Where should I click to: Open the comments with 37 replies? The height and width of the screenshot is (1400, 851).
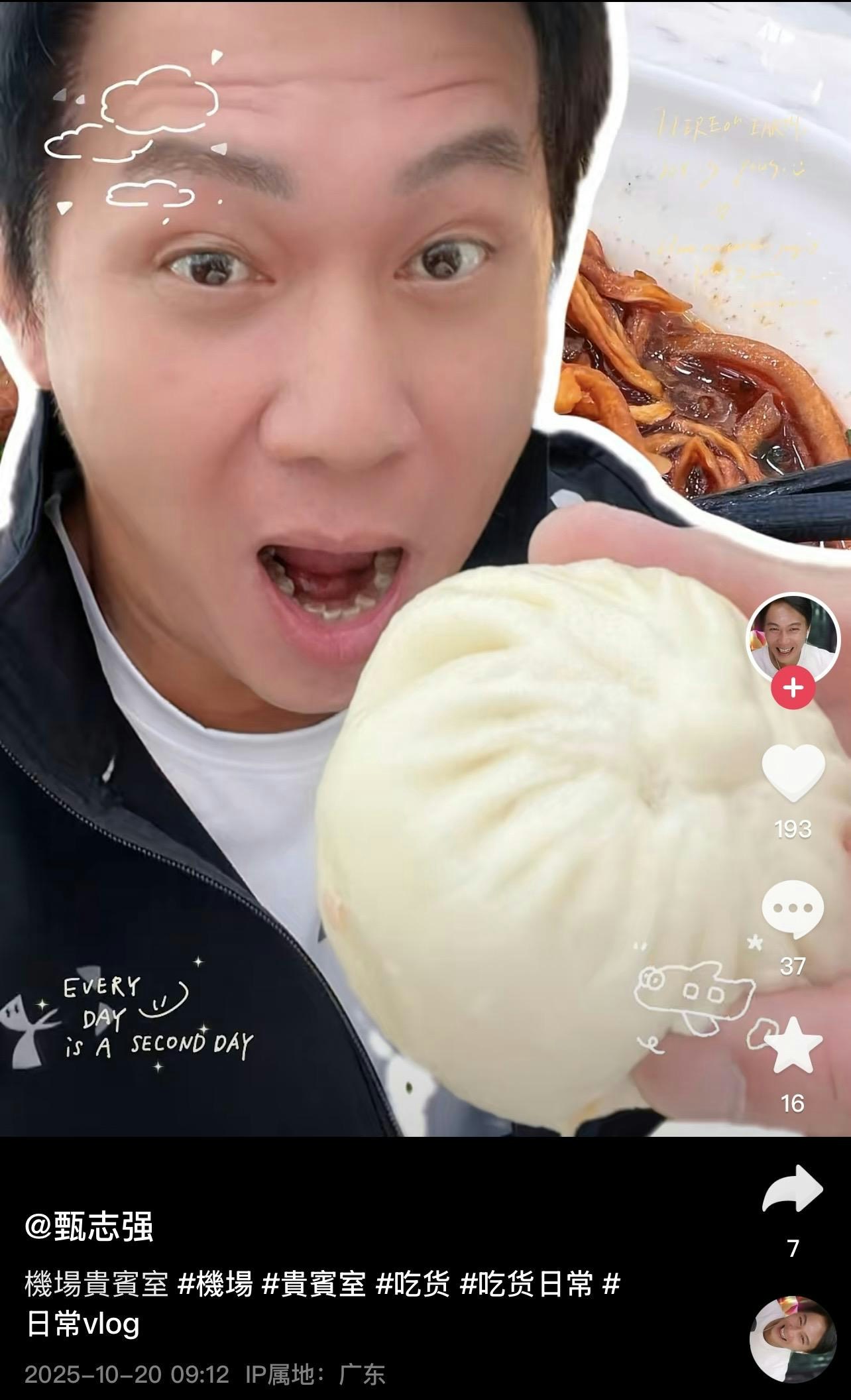pyautogui.click(x=793, y=909)
